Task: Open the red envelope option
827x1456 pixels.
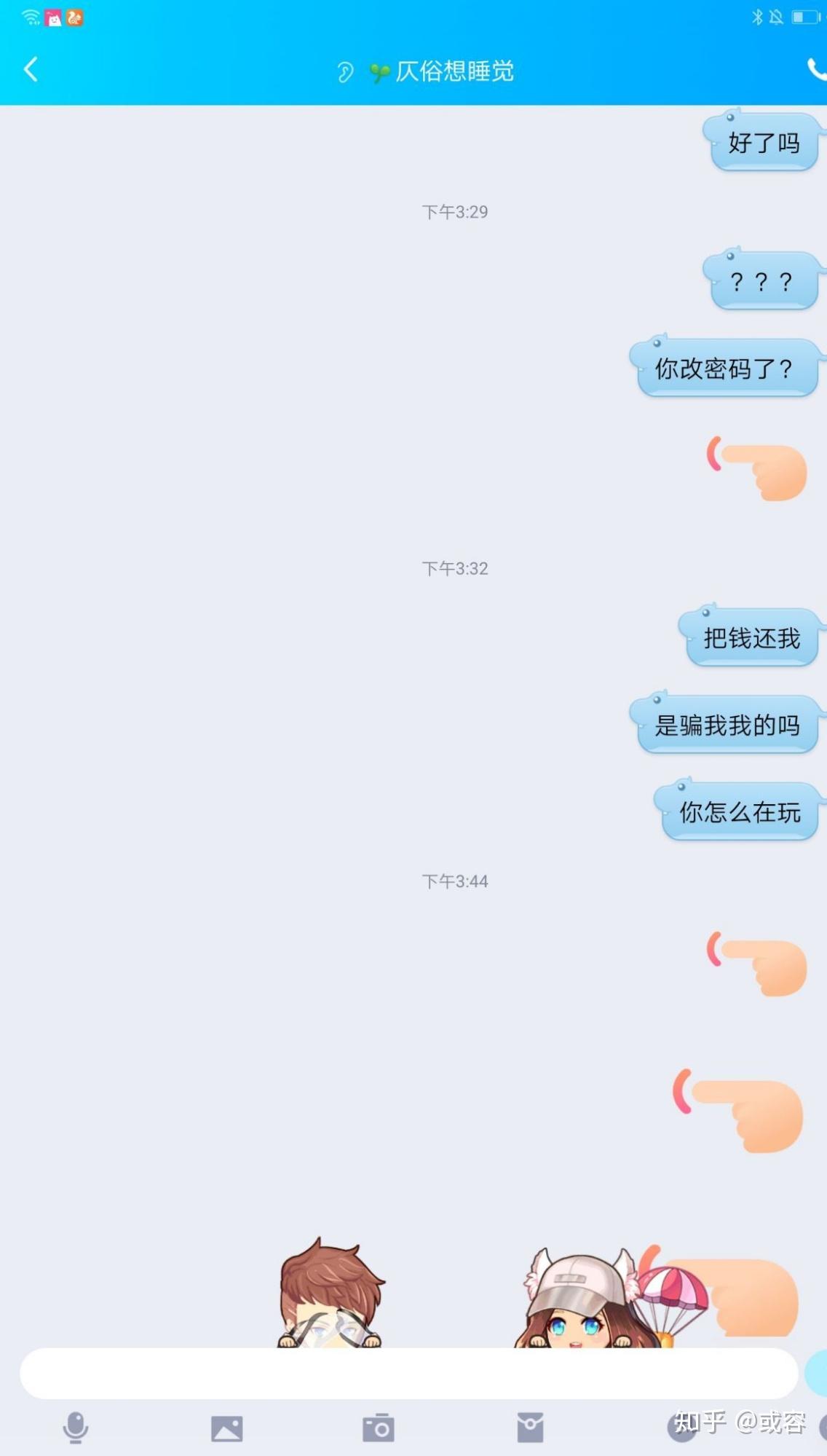Action: click(530, 1428)
